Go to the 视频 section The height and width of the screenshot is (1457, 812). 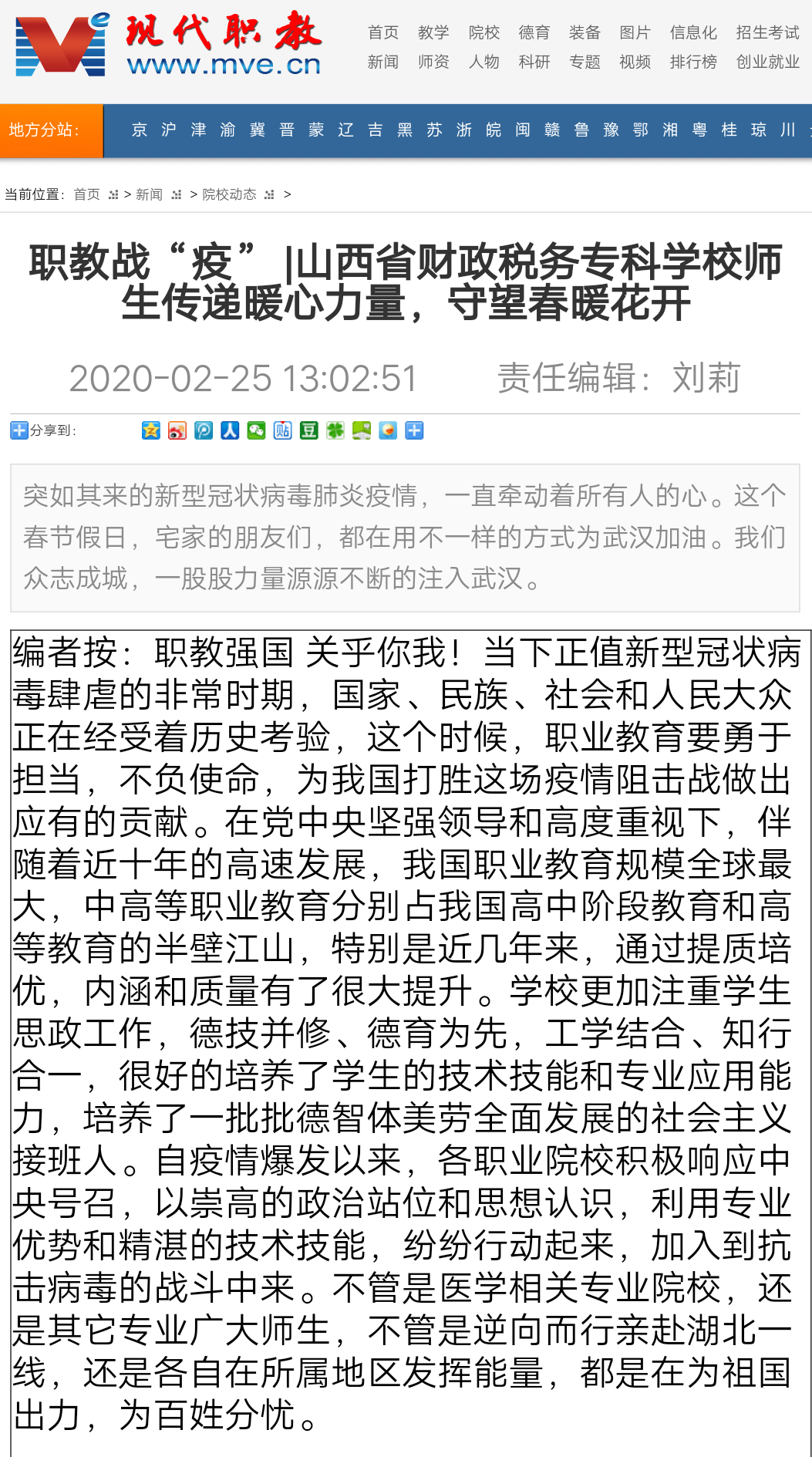click(635, 62)
